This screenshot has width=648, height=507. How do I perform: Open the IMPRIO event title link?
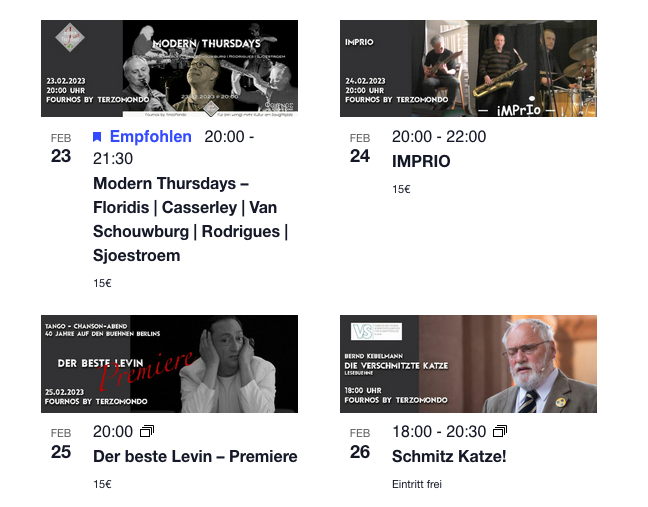click(x=421, y=161)
